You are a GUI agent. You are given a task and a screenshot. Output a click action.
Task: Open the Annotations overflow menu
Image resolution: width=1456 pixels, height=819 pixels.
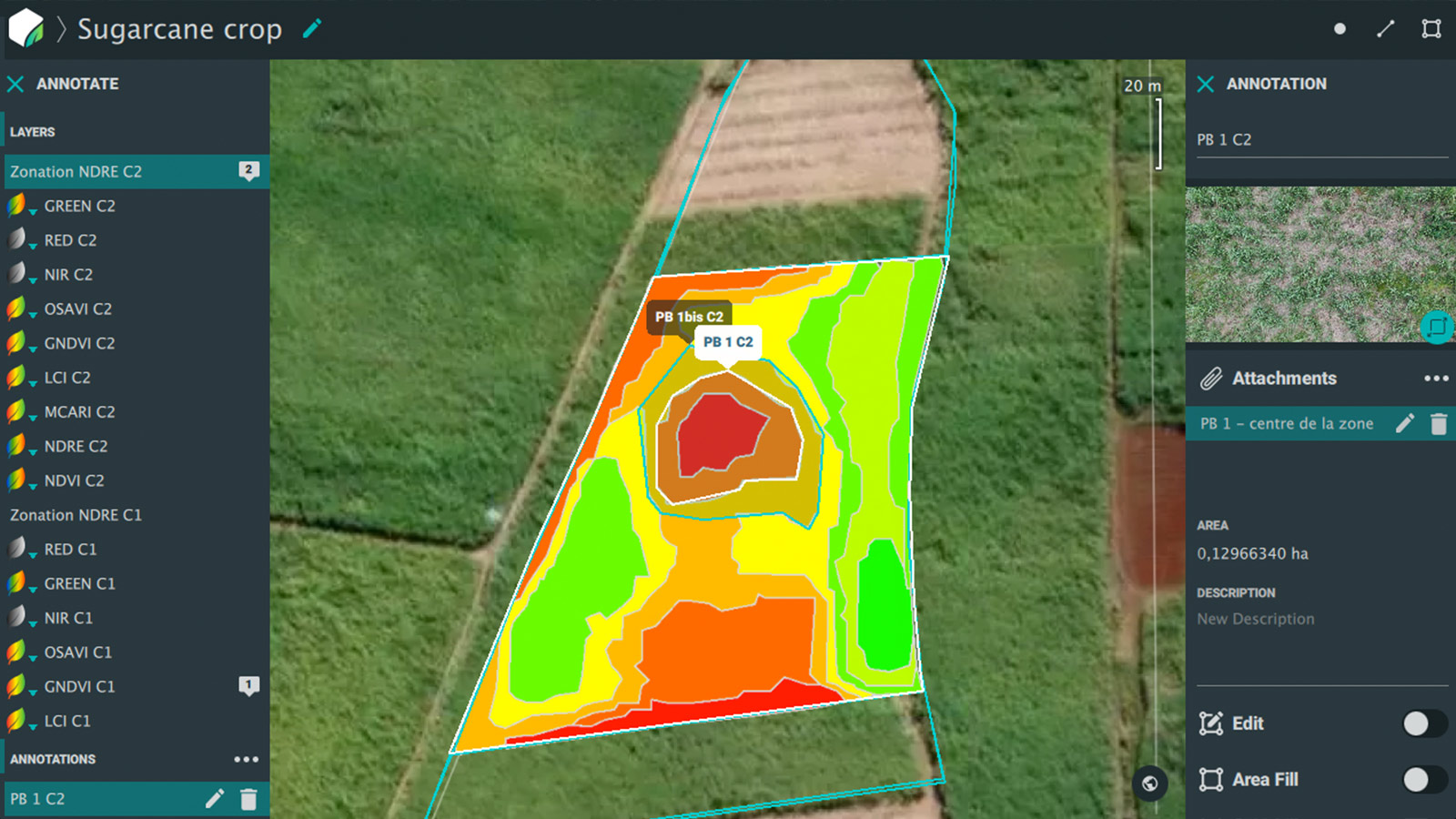[x=246, y=759]
